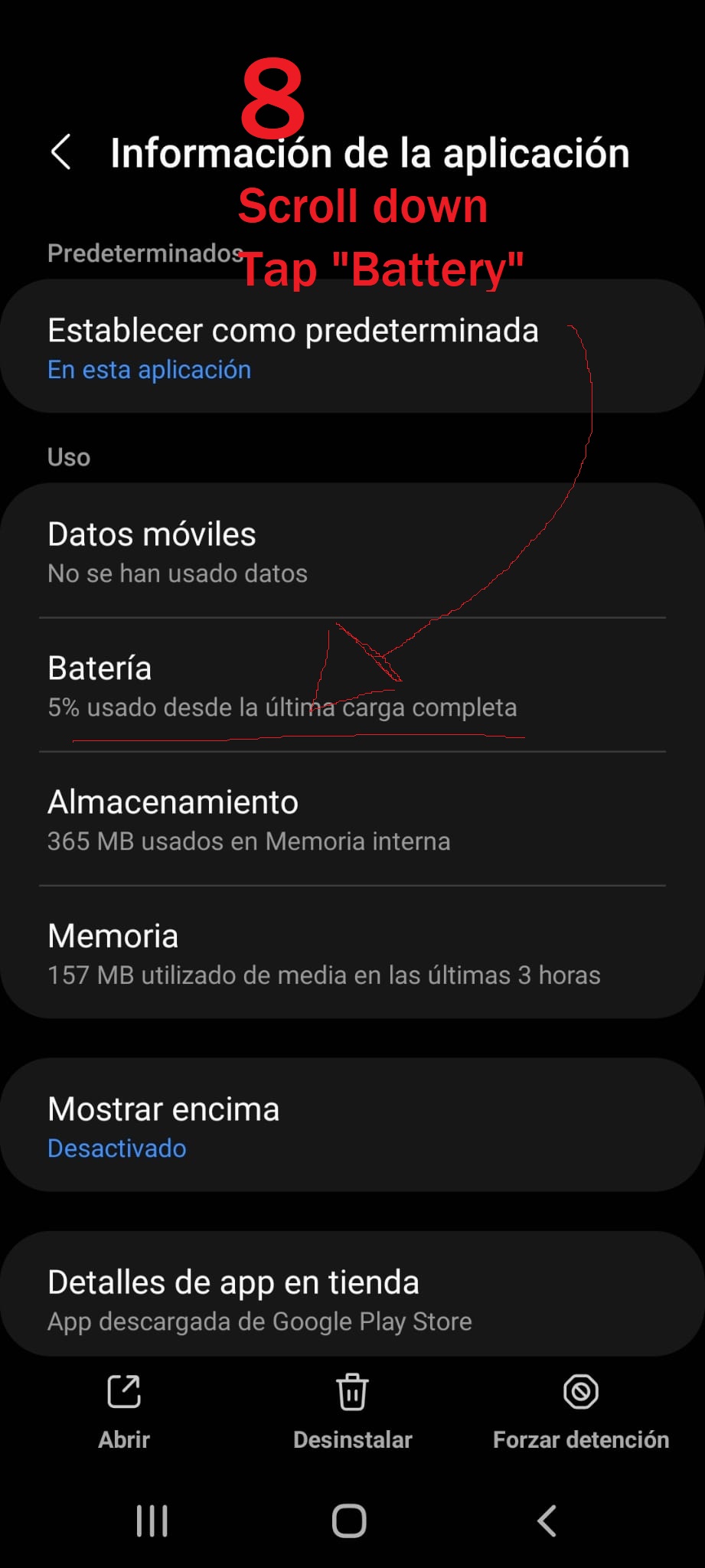The height and width of the screenshot is (1568, 705).
Task: Tap the Abrir button
Action: point(124,1413)
